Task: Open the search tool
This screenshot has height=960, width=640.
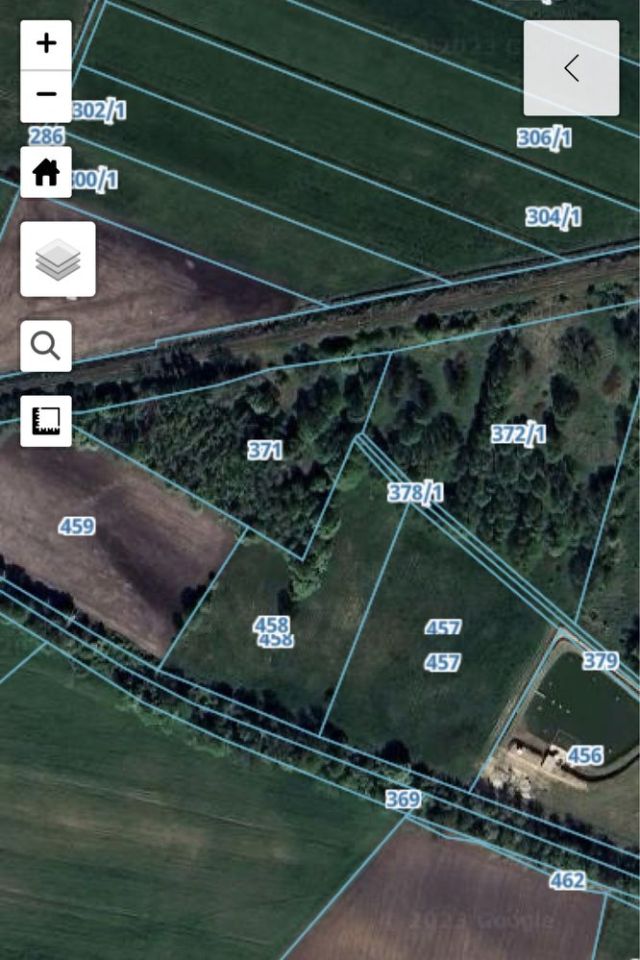Action: pos(46,346)
